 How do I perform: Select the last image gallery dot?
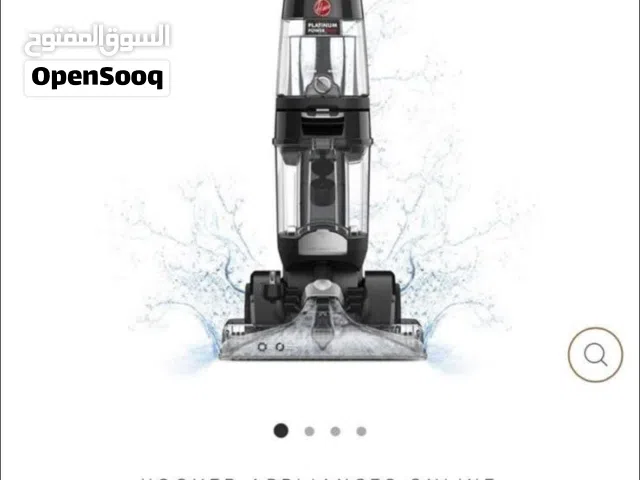pyautogui.click(x=361, y=431)
